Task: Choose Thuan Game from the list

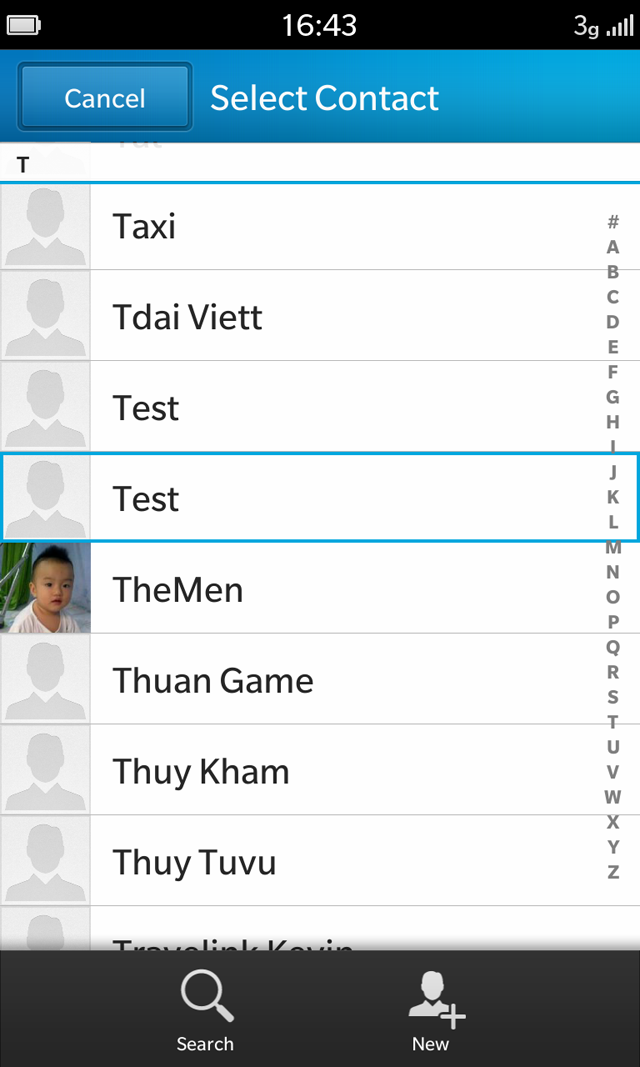Action: pos(320,680)
